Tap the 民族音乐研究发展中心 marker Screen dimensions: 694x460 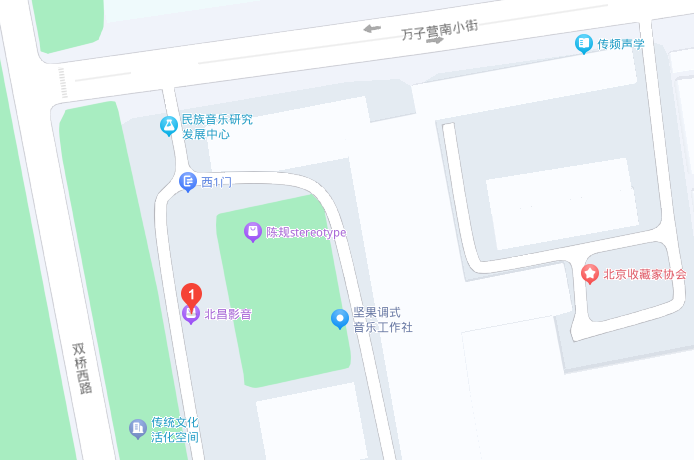click(169, 127)
